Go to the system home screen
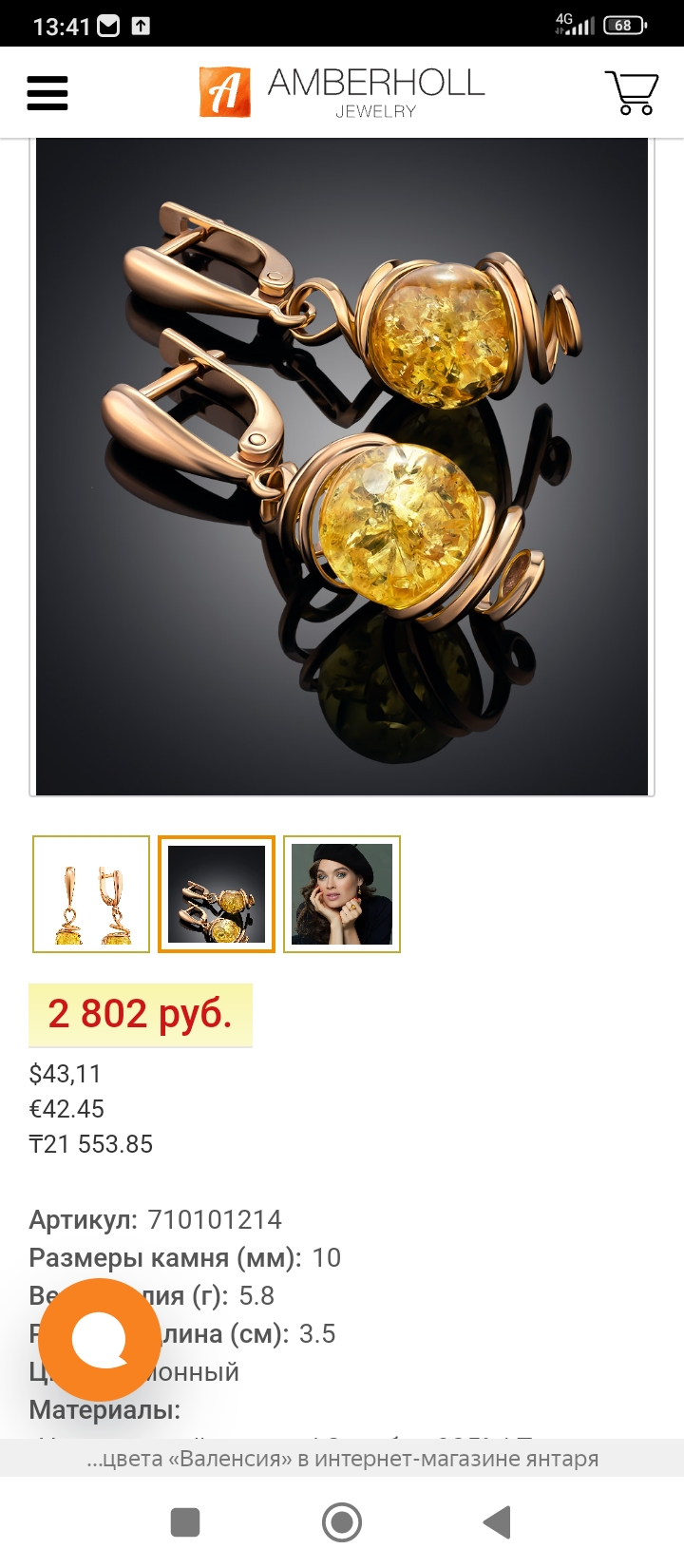 click(342, 1522)
